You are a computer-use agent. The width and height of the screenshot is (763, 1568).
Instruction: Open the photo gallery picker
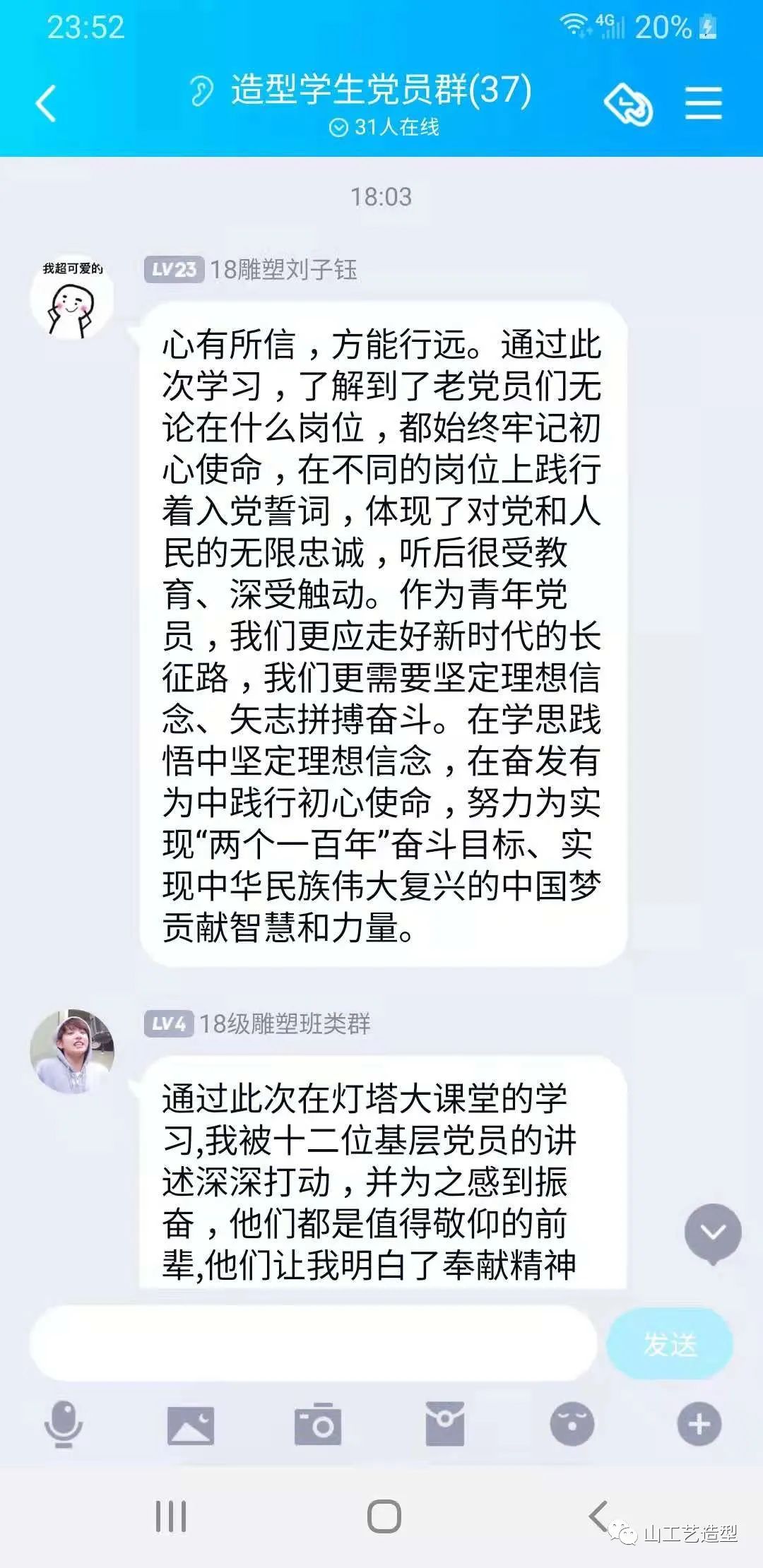point(190,1423)
